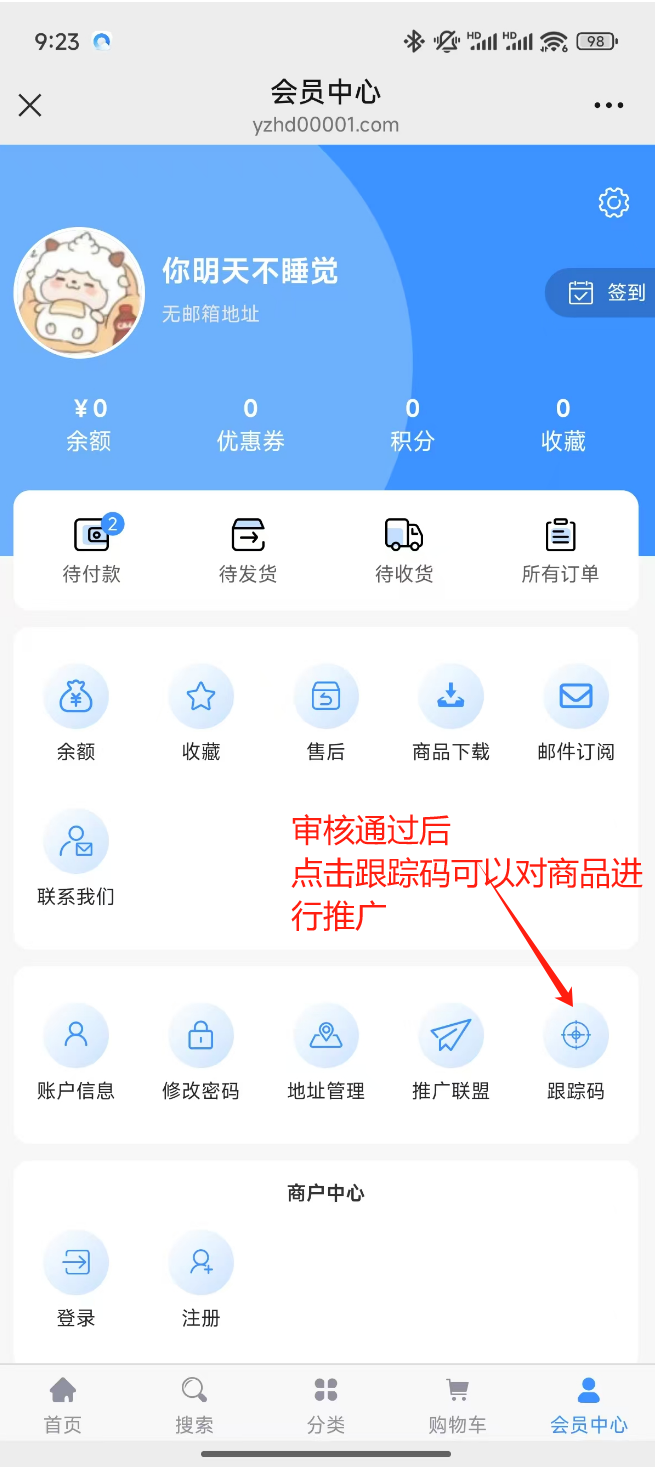Screen dimensions: 655x1470
Task: Open 邮件订阅 email subscription
Action: tap(576, 709)
